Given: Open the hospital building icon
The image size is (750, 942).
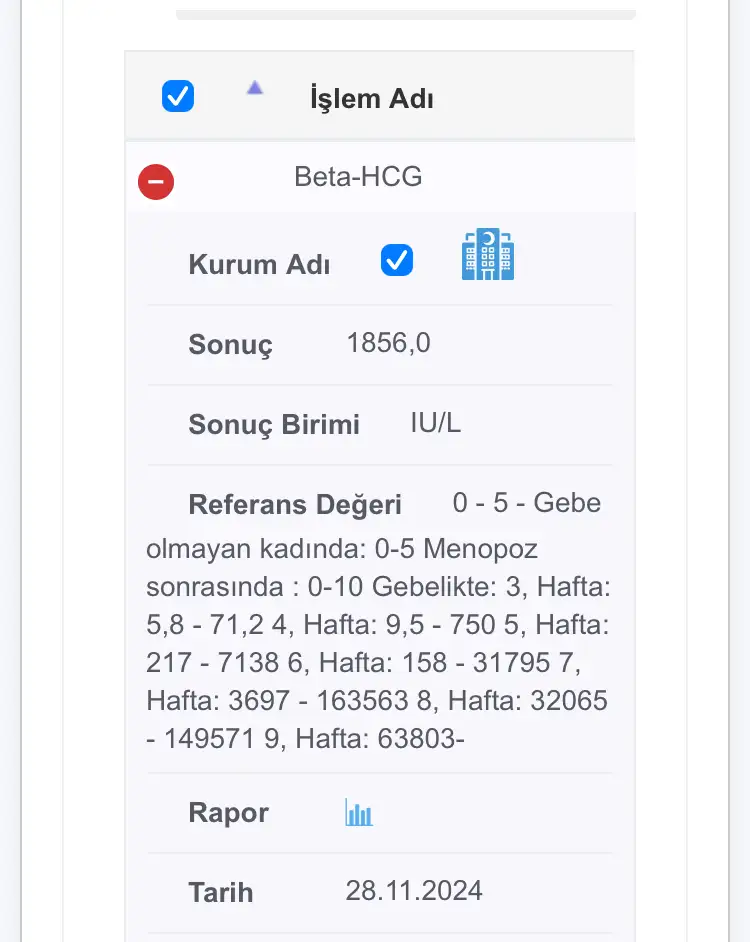Looking at the screenshot, I should tap(488, 255).
